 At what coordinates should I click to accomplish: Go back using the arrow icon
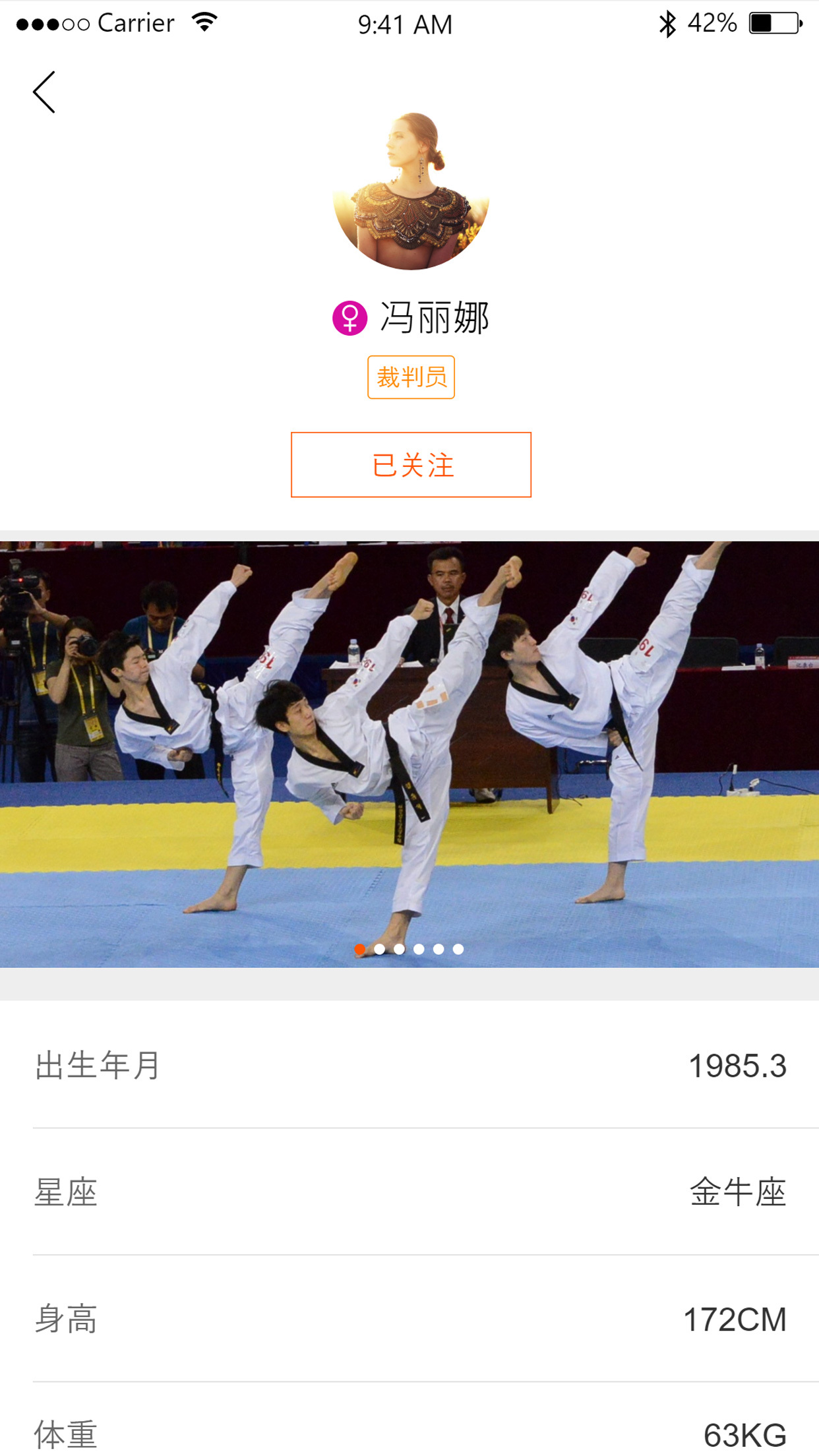[x=44, y=92]
